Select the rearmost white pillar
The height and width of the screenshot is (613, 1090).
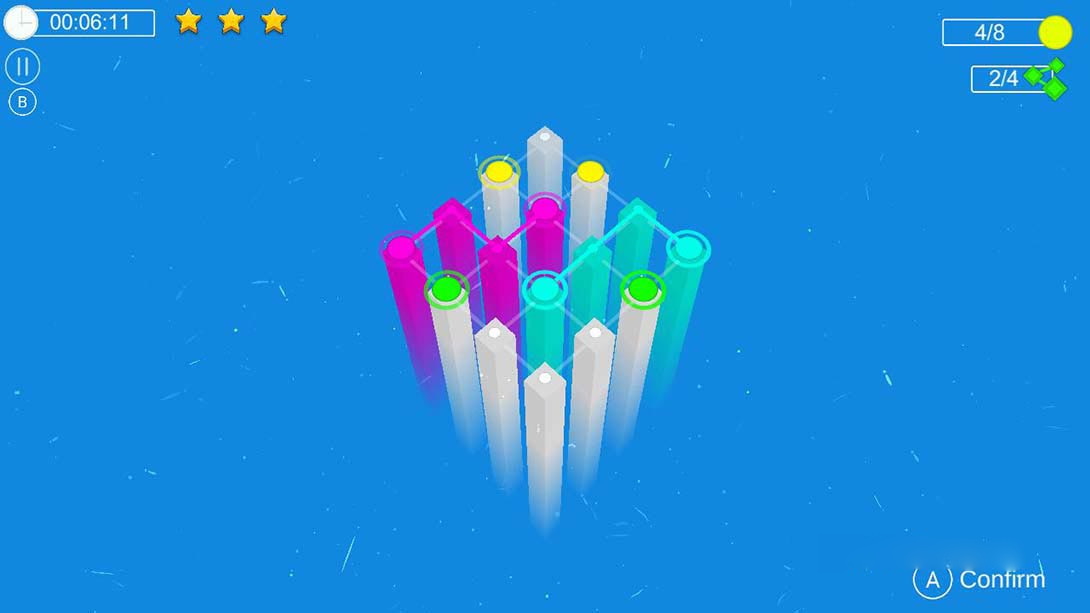coord(544,137)
